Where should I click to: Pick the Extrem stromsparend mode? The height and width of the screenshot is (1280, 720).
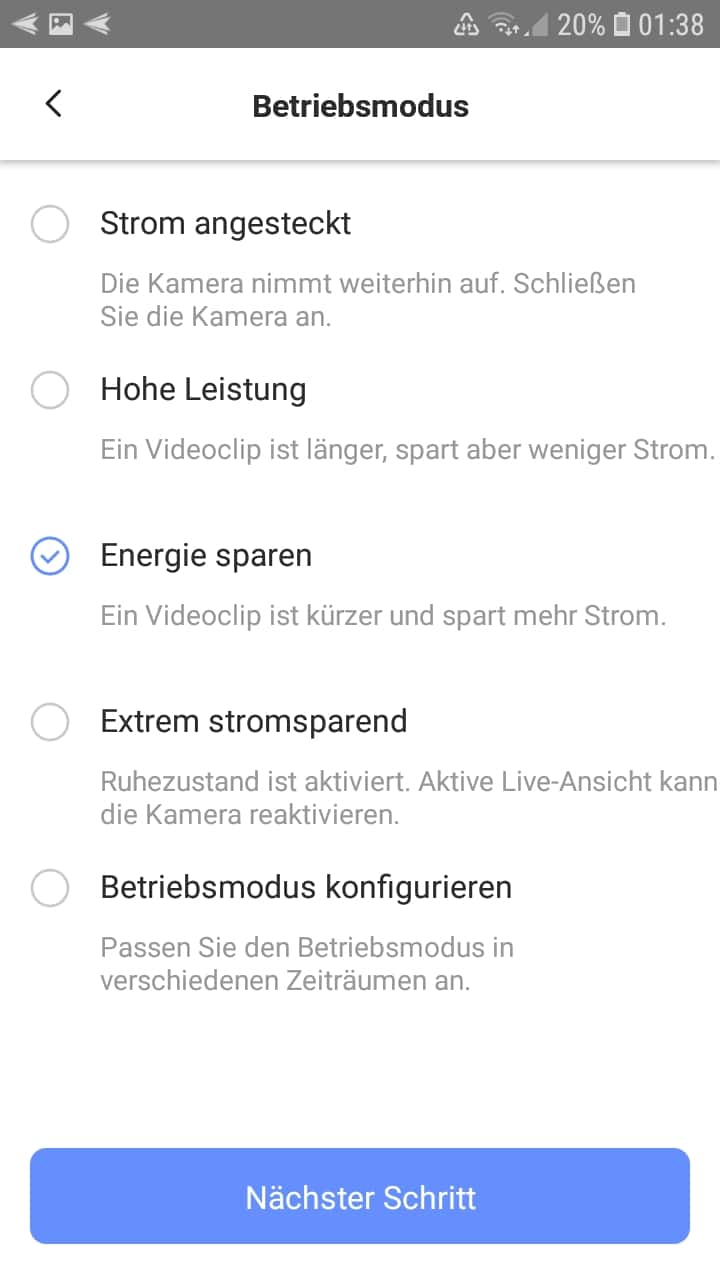coord(50,721)
